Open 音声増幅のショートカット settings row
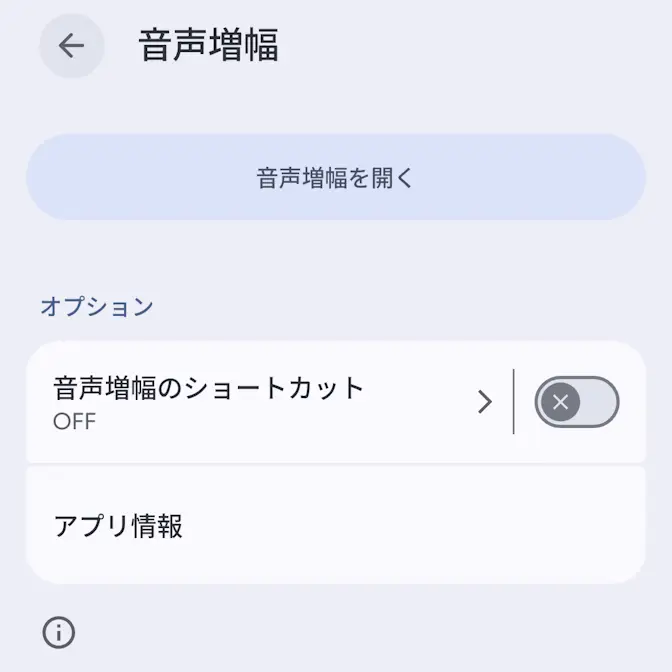The height and width of the screenshot is (672, 672). pos(260,402)
